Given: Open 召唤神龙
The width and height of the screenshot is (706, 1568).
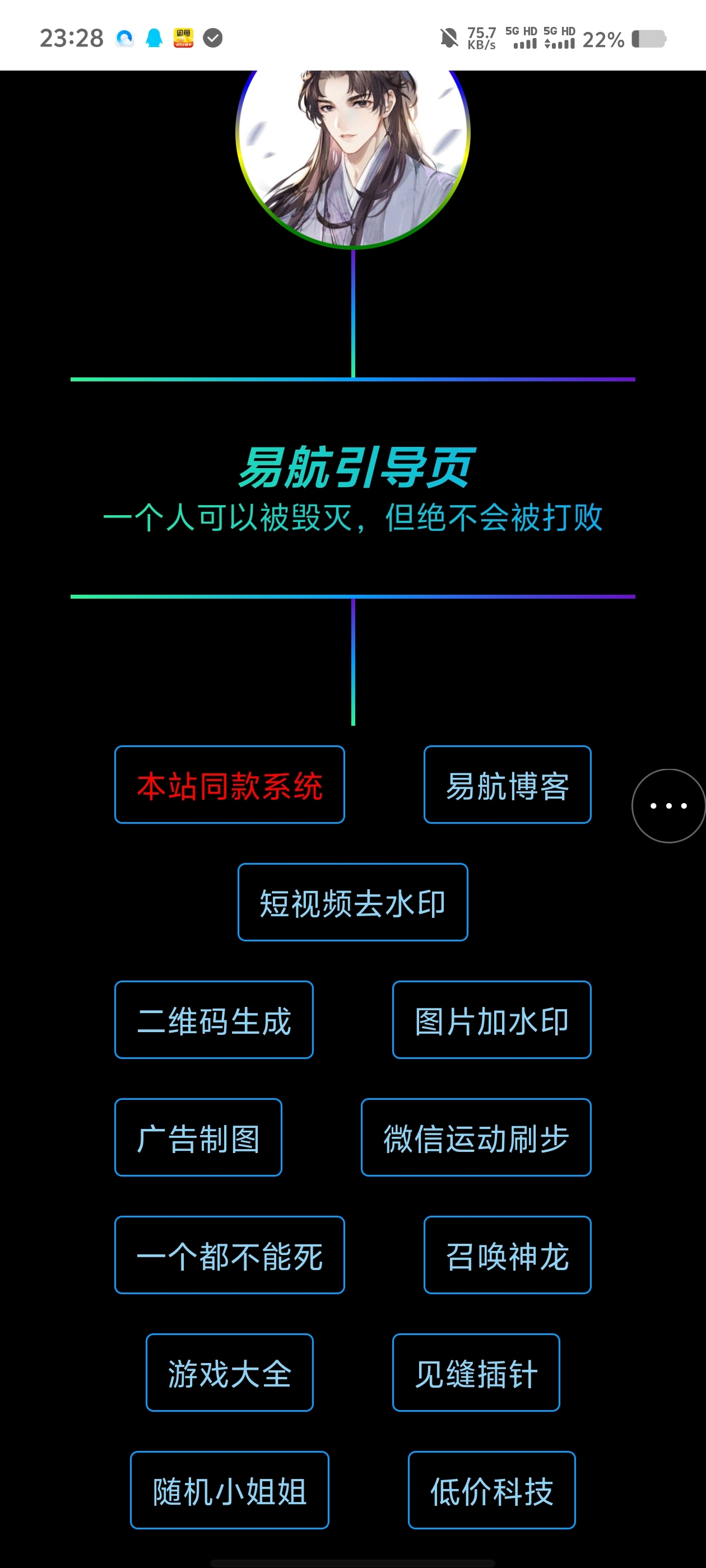Looking at the screenshot, I should [508, 1254].
